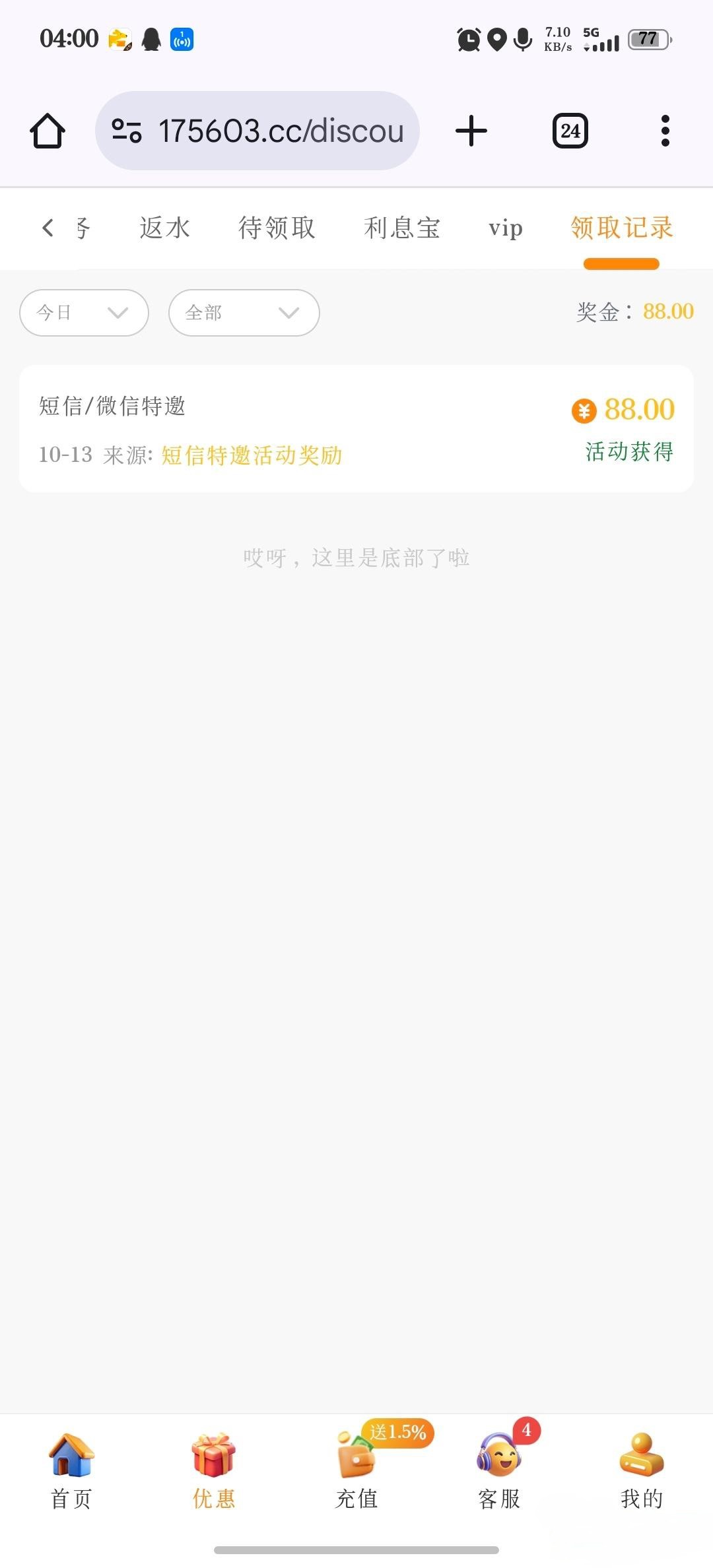Screen dimensions: 713x1568
Task: Open the tab switcher showing 24
Action: tap(570, 131)
